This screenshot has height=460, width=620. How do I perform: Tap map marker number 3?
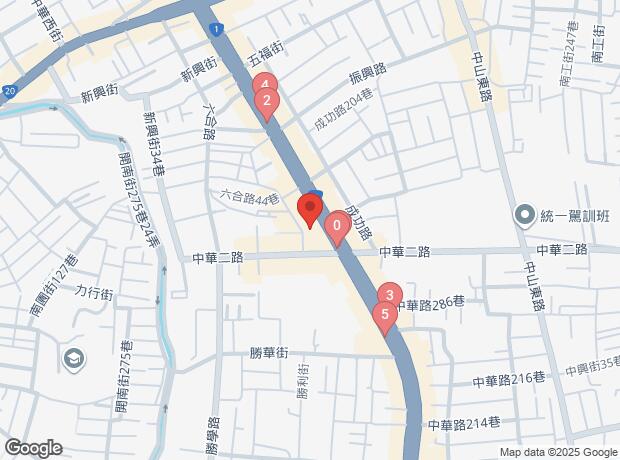pos(388,295)
